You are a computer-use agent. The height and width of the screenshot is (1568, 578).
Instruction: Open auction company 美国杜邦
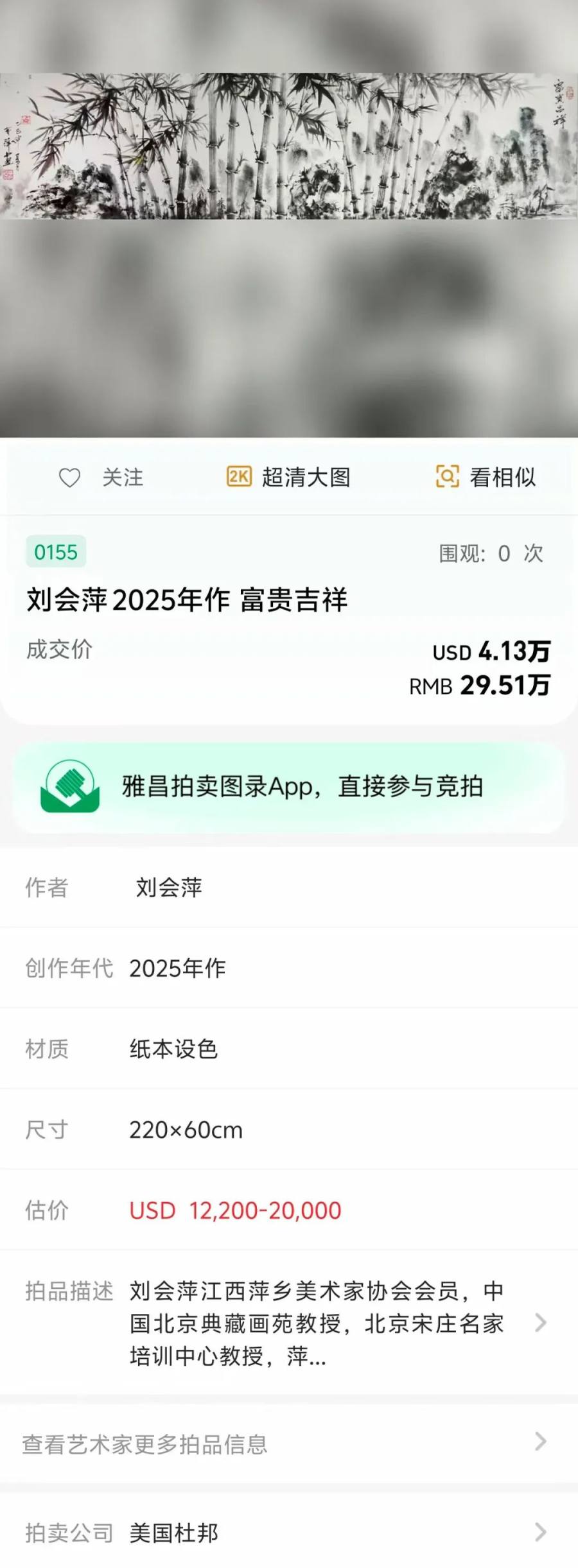coord(288,1532)
